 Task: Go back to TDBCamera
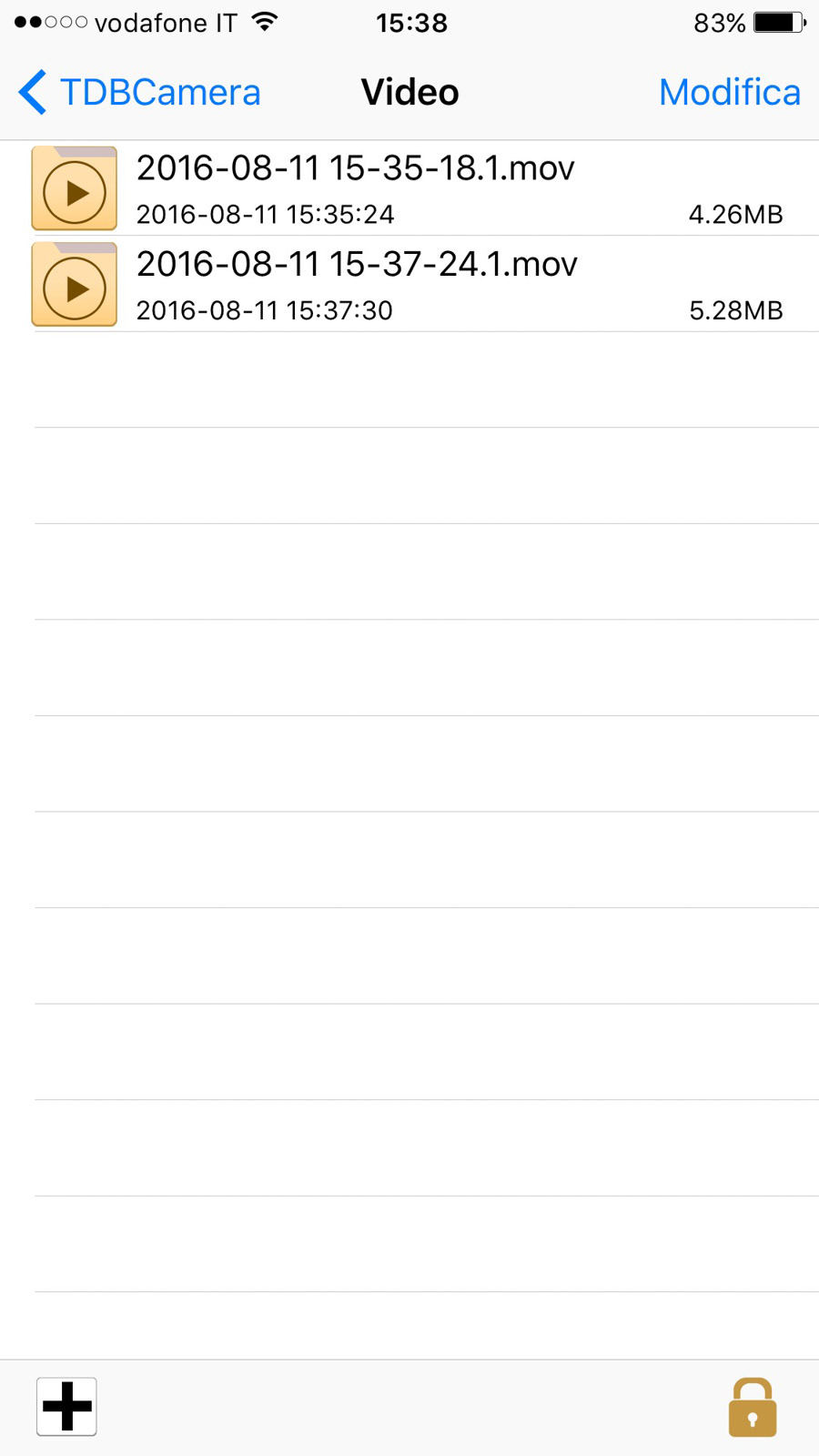(139, 93)
